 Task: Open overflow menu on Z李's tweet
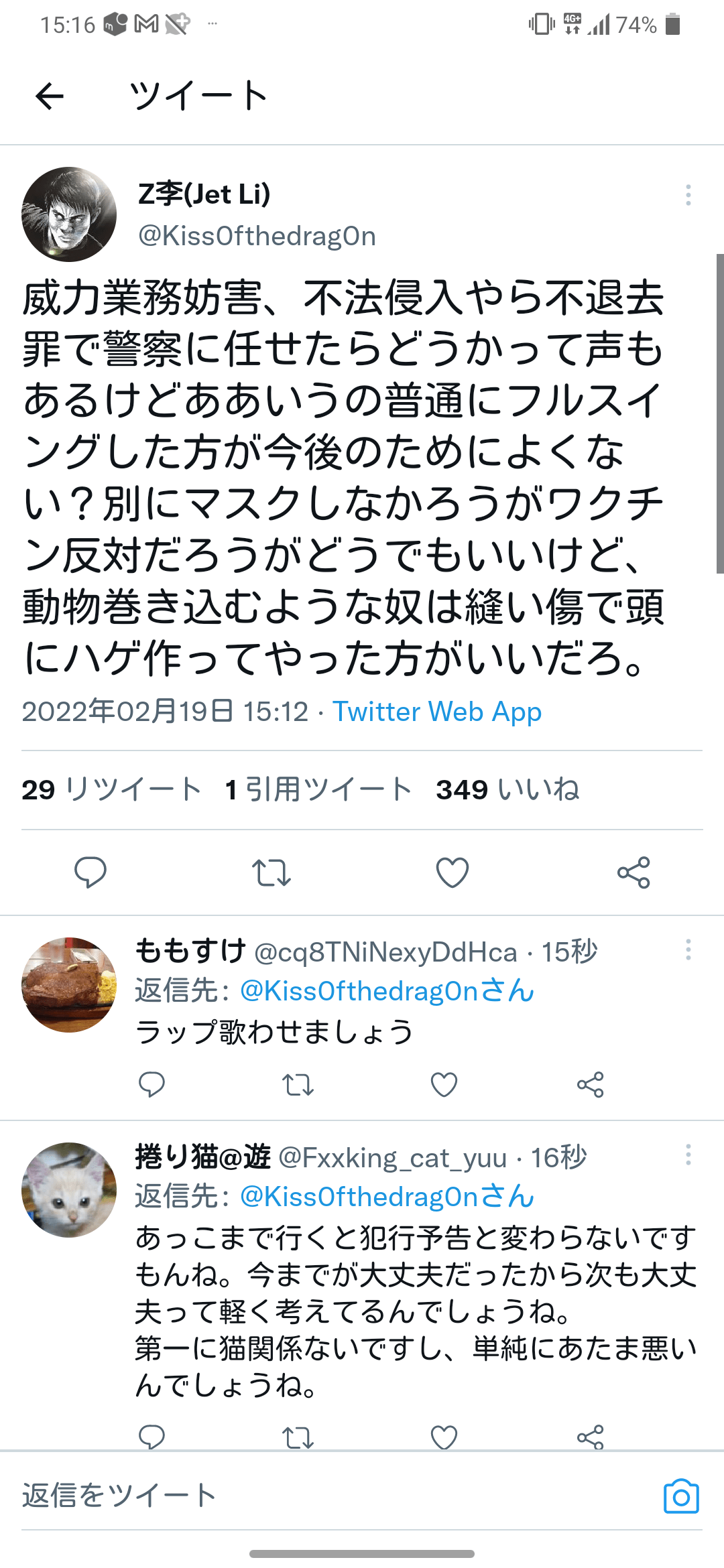[x=688, y=195]
